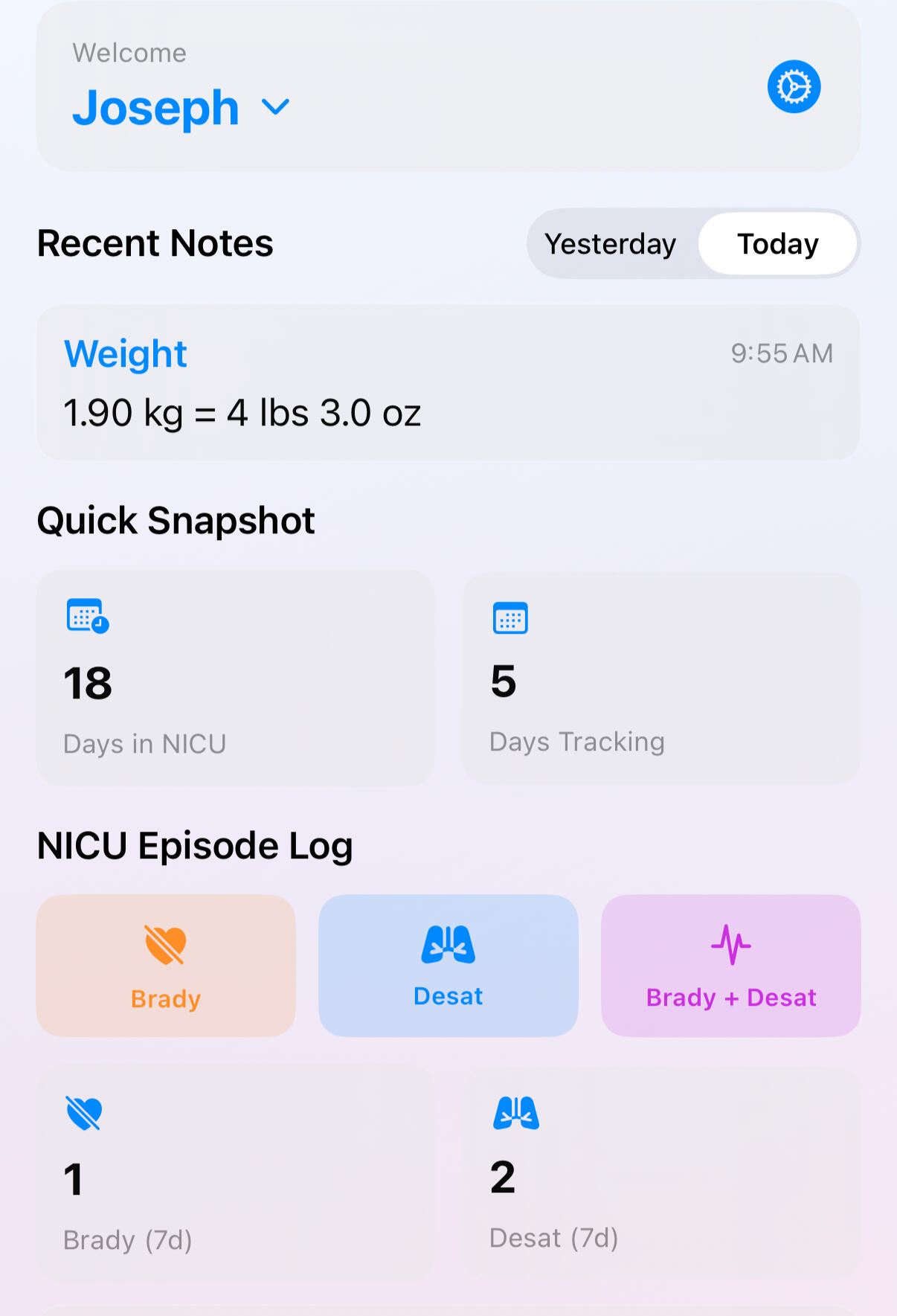Viewport: 897px width, 1316px height.
Task: View Brady (7d) episode stats
Action: point(235,1173)
